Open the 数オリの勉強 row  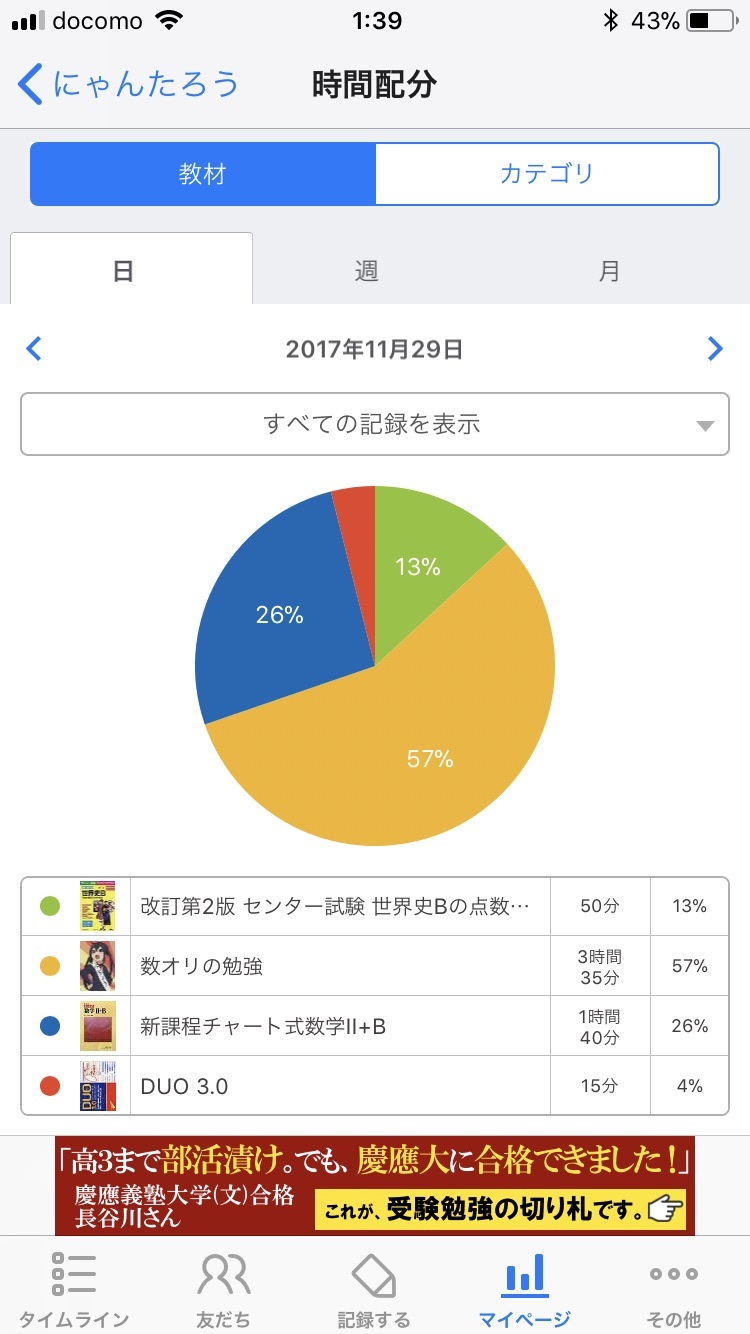point(375,966)
